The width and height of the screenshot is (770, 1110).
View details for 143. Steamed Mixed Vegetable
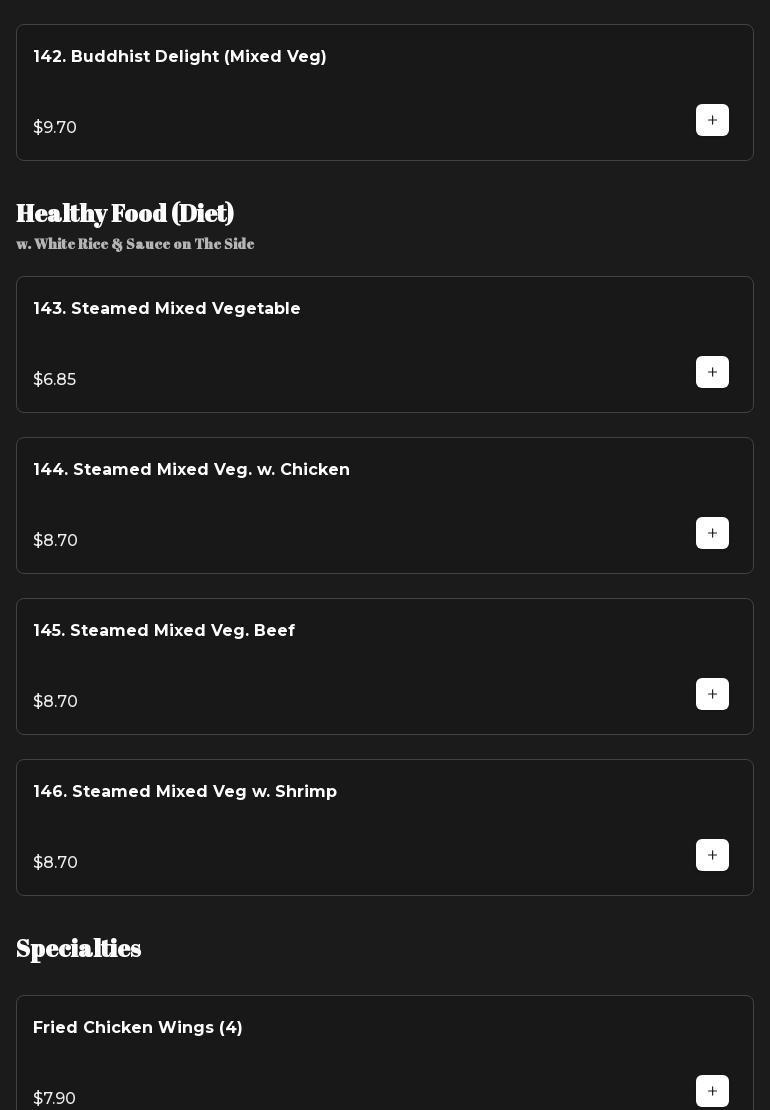coord(300,342)
